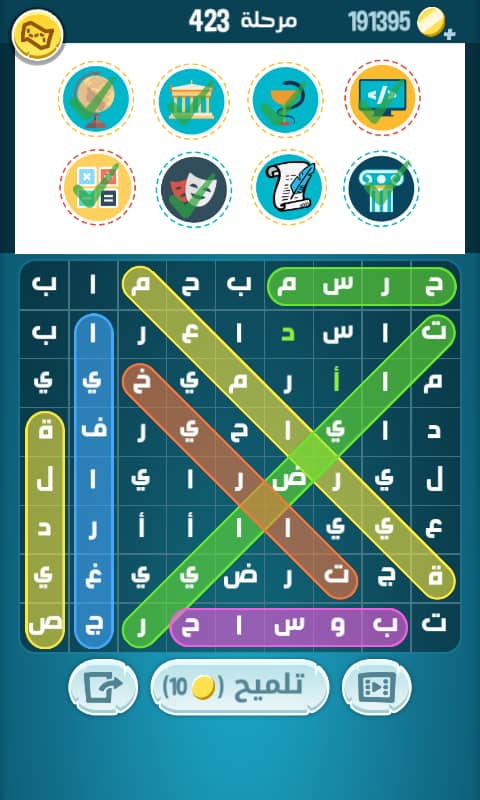The height and width of the screenshot is (800, 480).
Task: Tap the green letter أ in the grid
Action: tap(337, 381)
